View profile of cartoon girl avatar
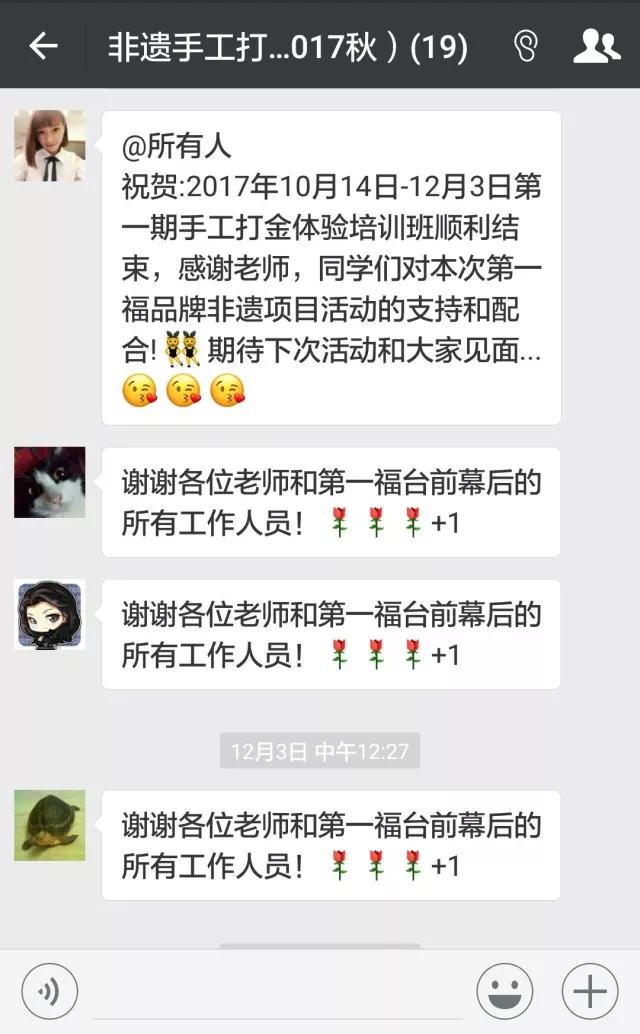This screenshot has height=1034, width=640. (49, 614)
